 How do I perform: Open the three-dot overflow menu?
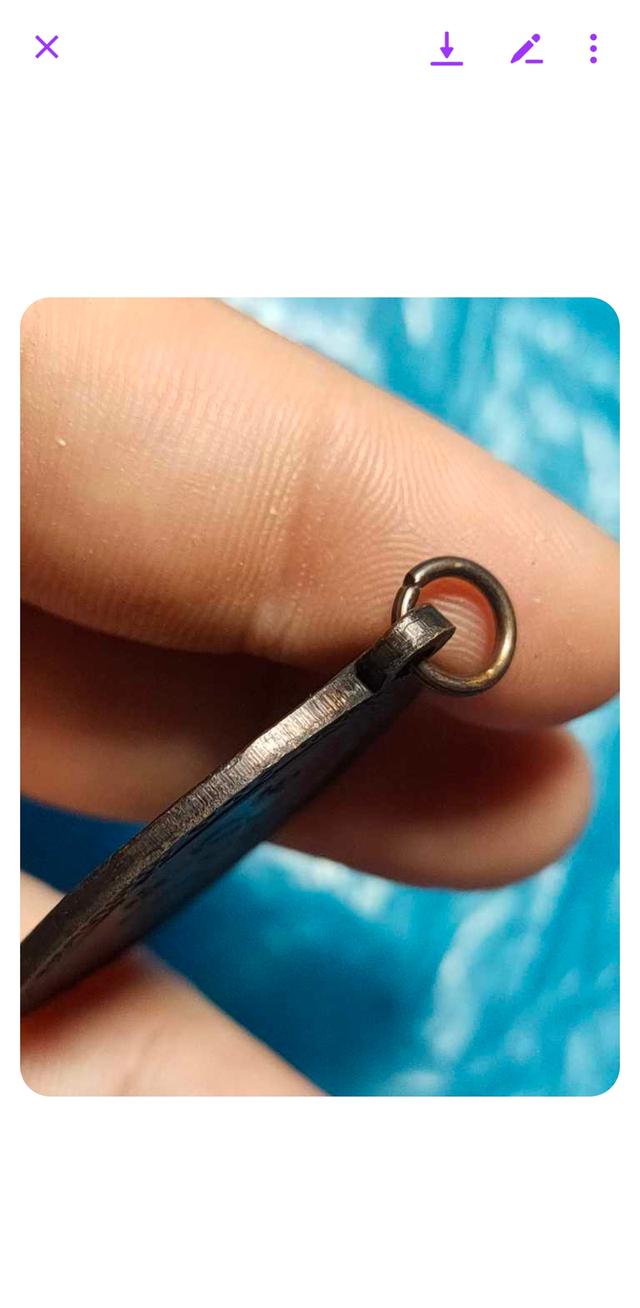593,48
